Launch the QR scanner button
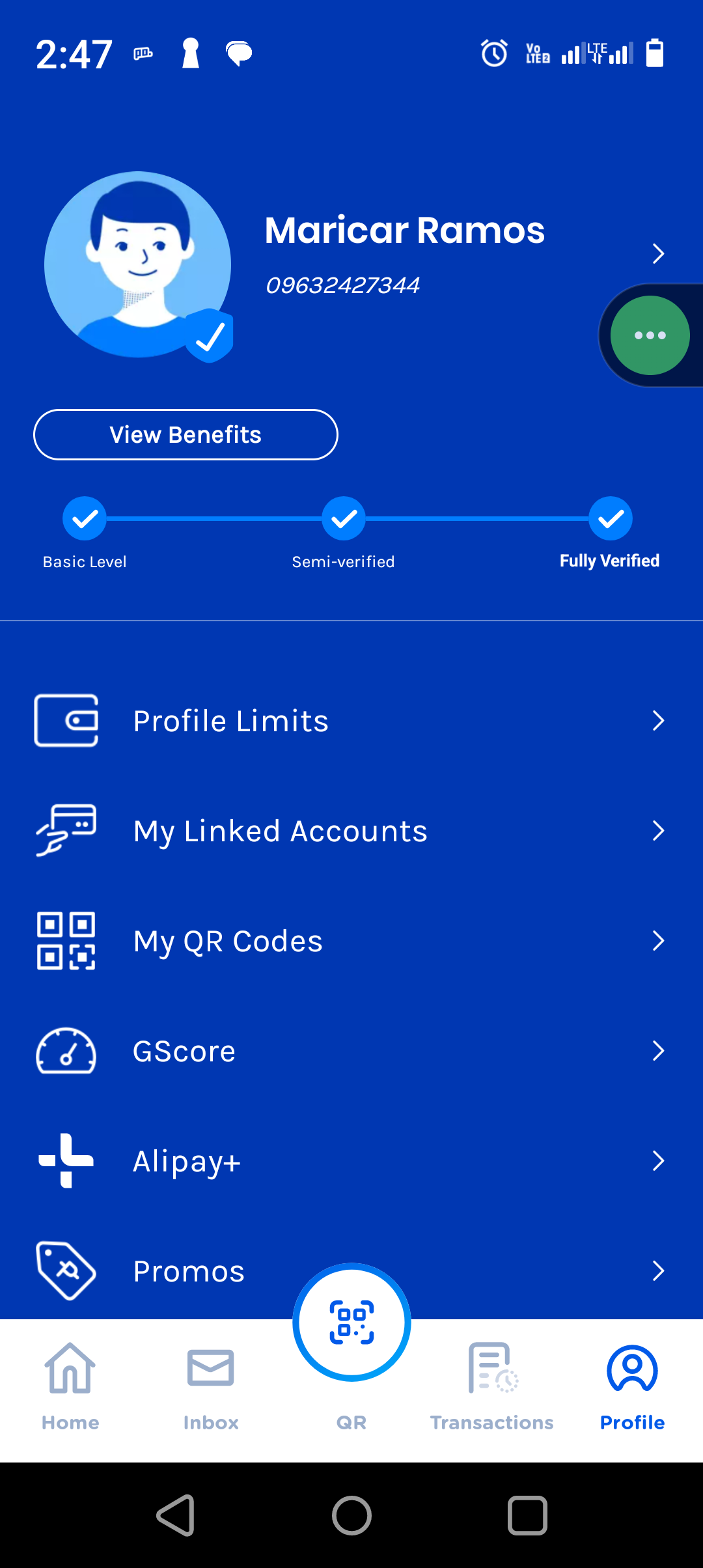 (351, 1323)
